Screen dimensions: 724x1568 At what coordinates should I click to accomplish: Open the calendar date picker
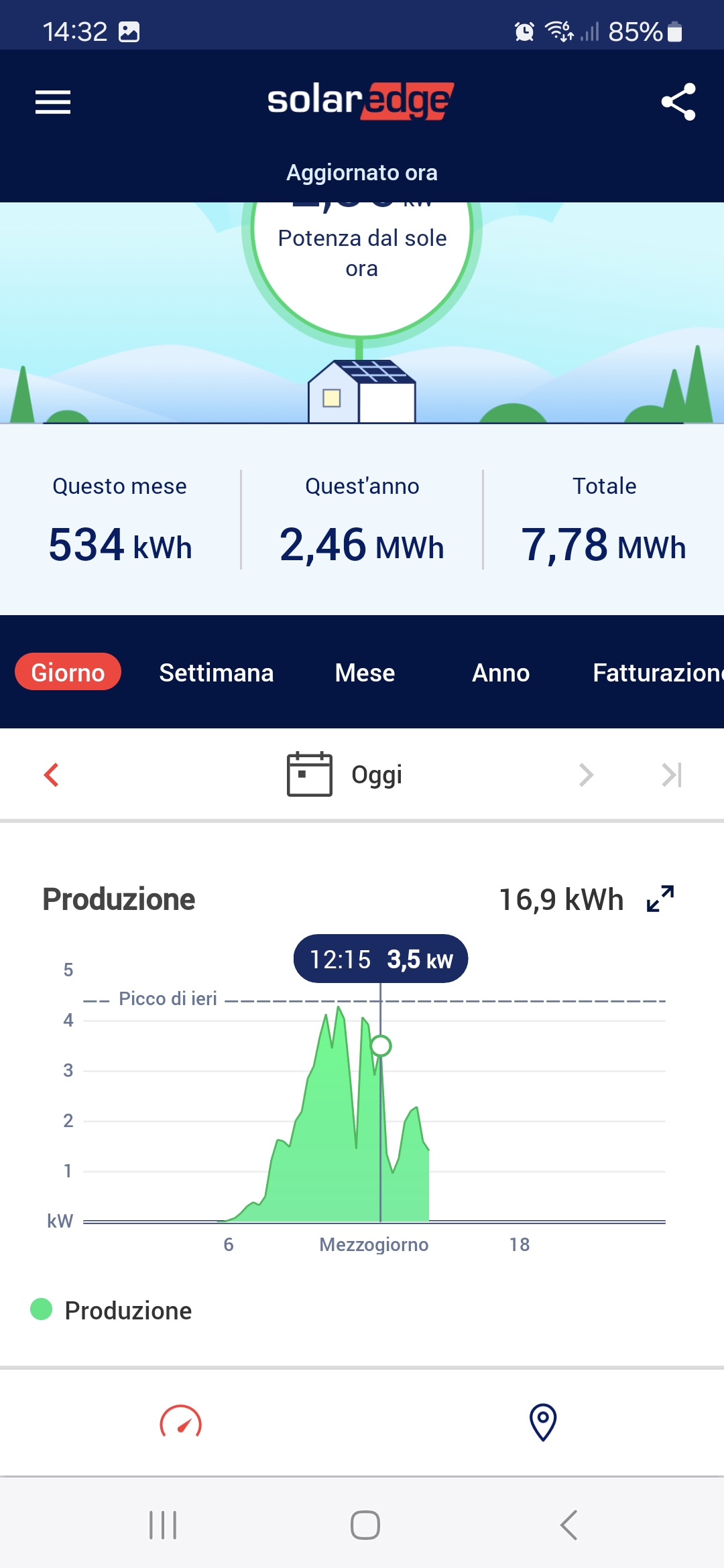[310, 775]
